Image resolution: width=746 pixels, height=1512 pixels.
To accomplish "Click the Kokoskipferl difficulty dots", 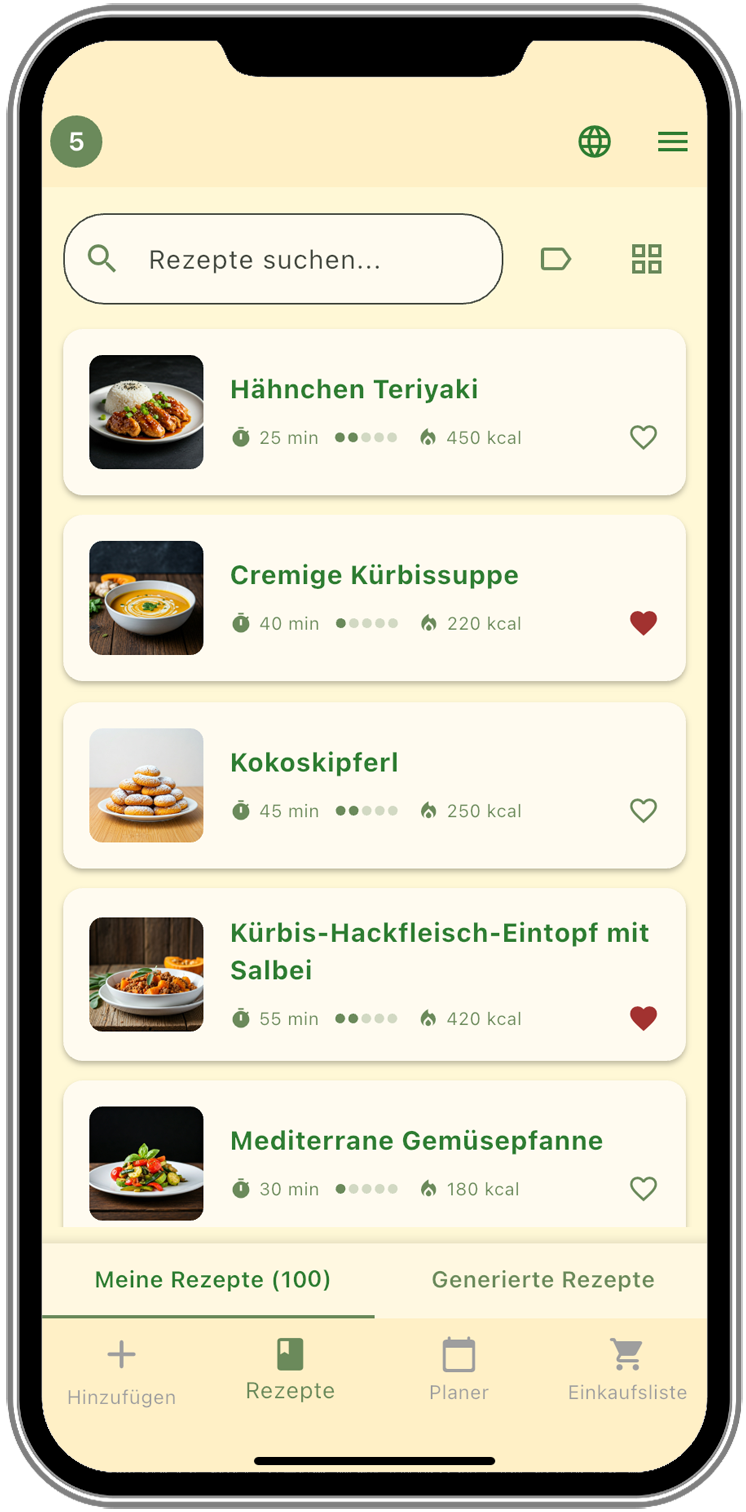I will pos(366,810).
